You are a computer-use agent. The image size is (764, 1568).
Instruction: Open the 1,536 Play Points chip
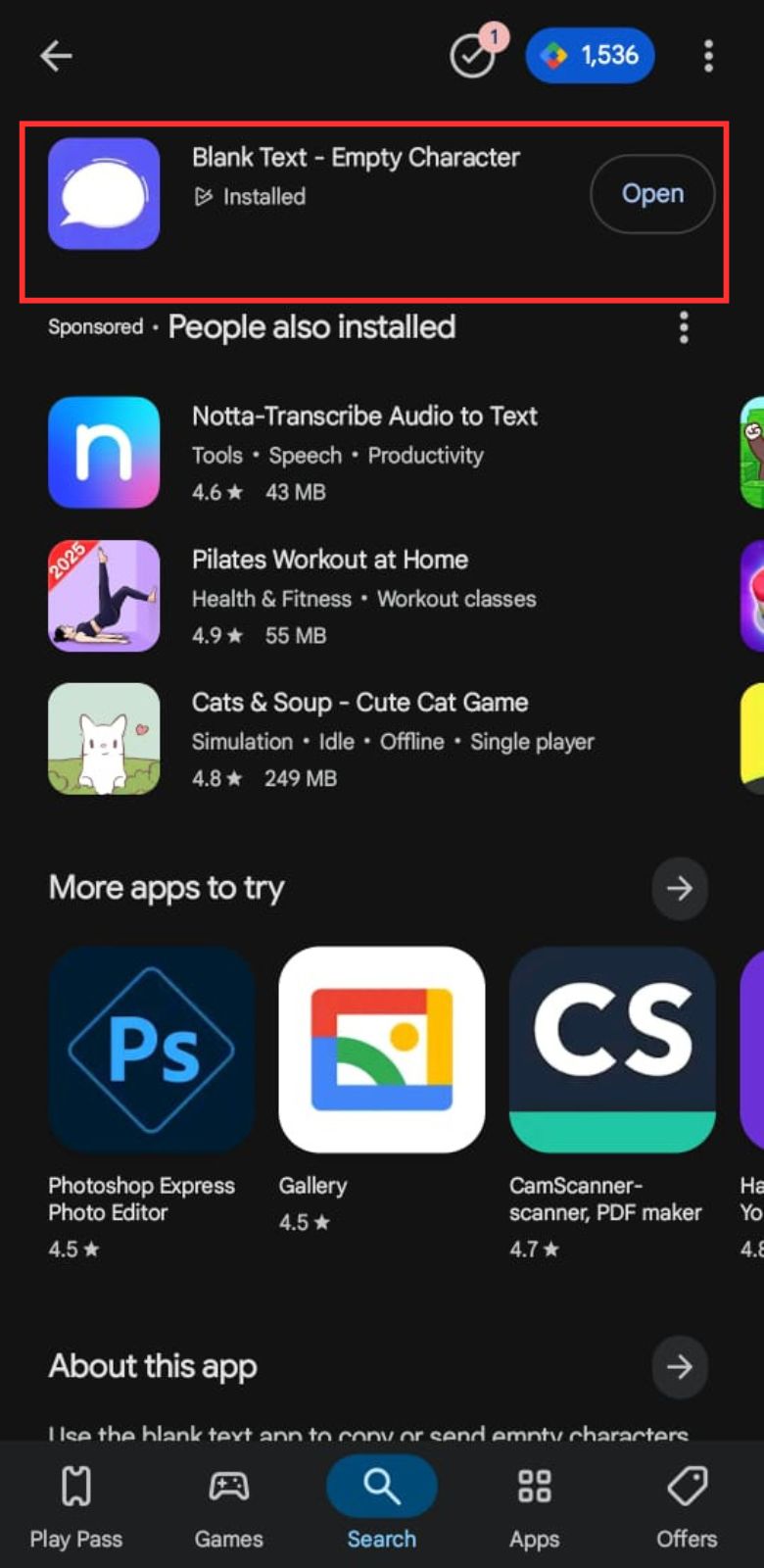click(x=590, y=56)
